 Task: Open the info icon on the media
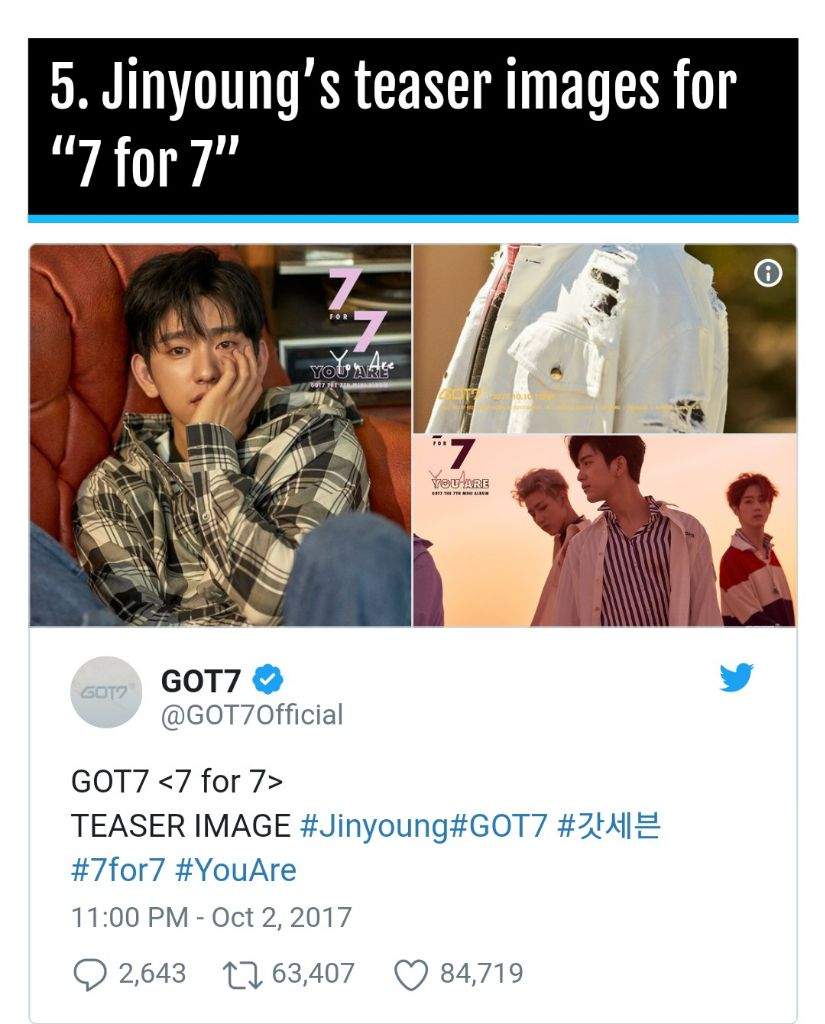tap(768, 273)
